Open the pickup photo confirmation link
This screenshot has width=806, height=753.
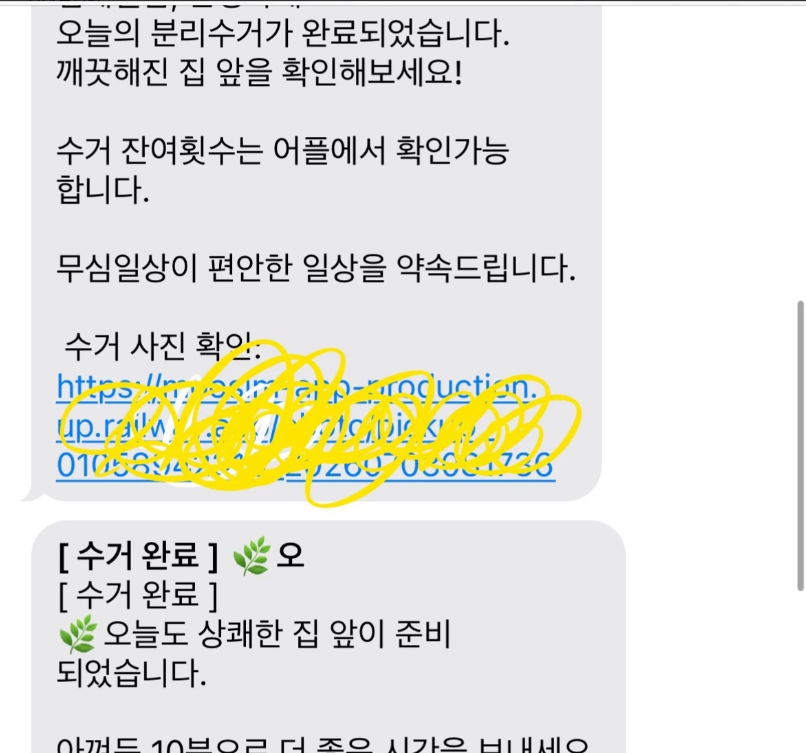(x=305, y=426)
